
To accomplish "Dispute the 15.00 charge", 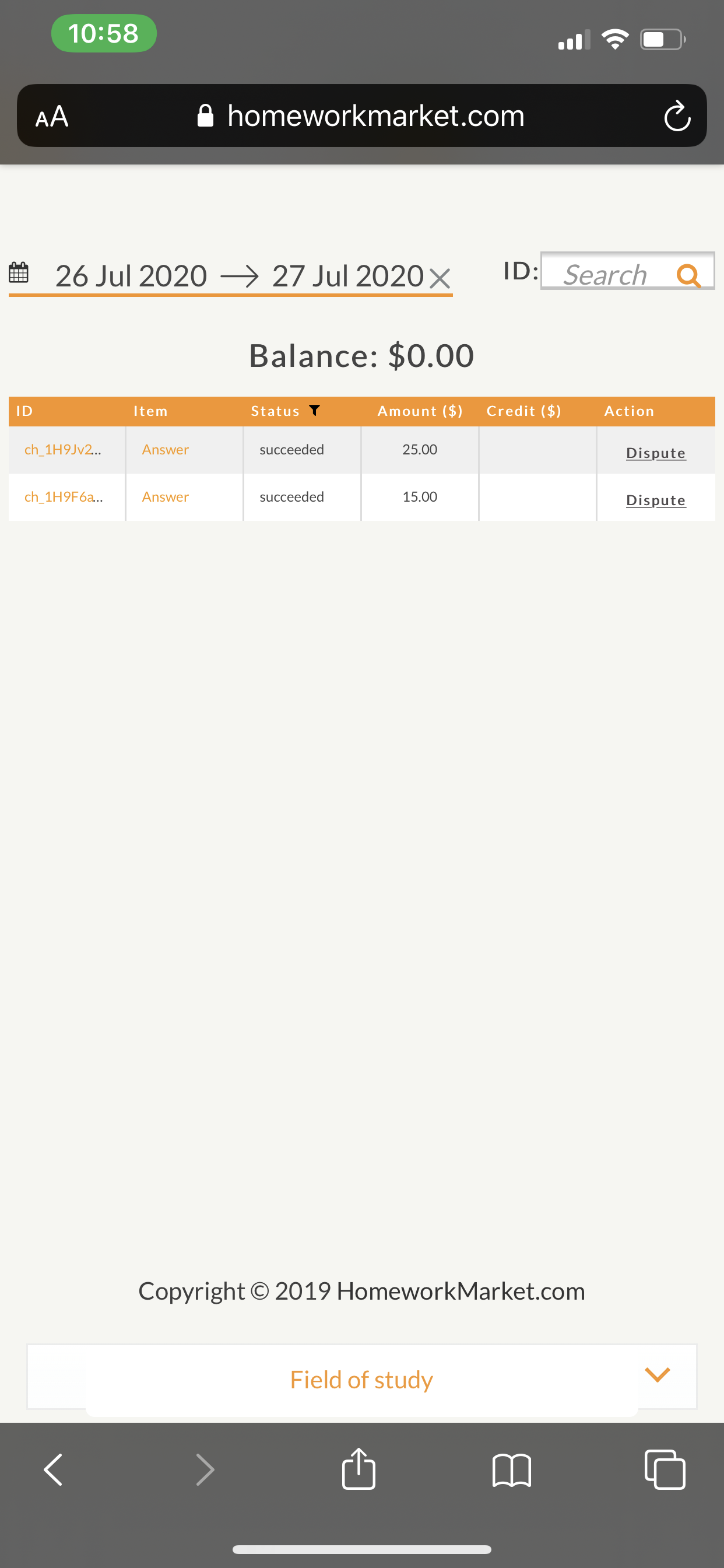I will click(x=656, y=501).
